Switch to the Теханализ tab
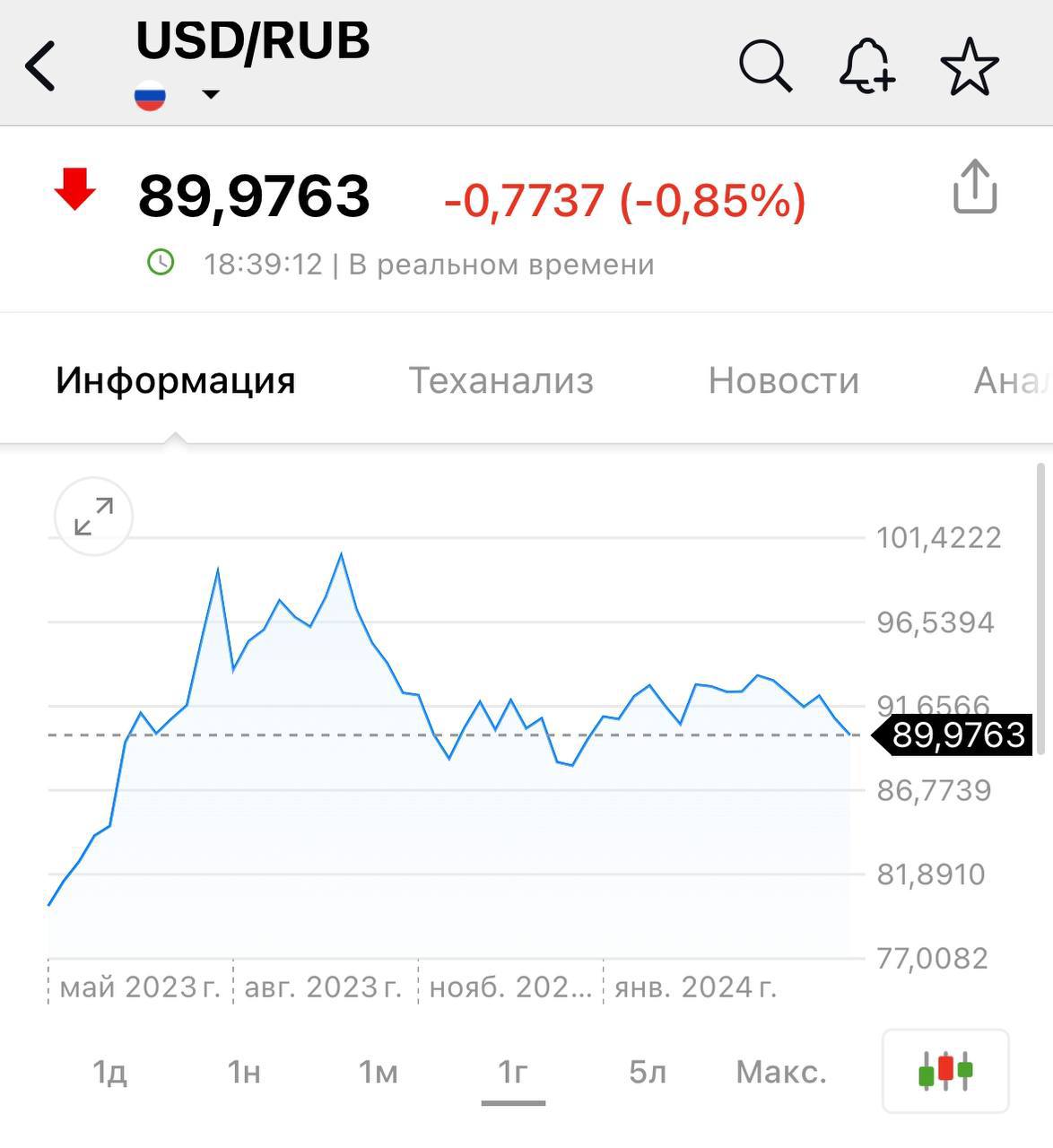This screenshot has height=1148, width=1053. [x=500, y=380]
